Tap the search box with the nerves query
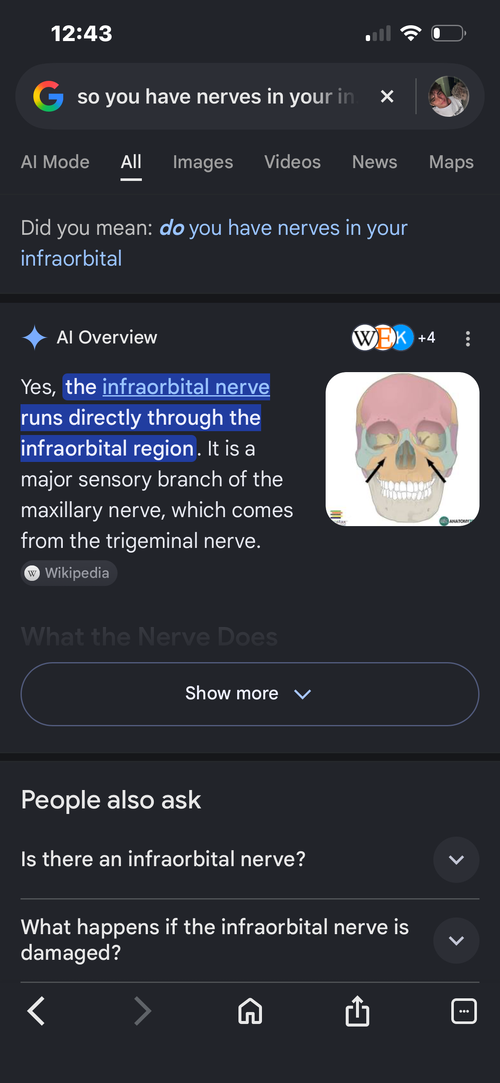The height and width of the screenshot is (1083, 500). [x=215, y=97]
